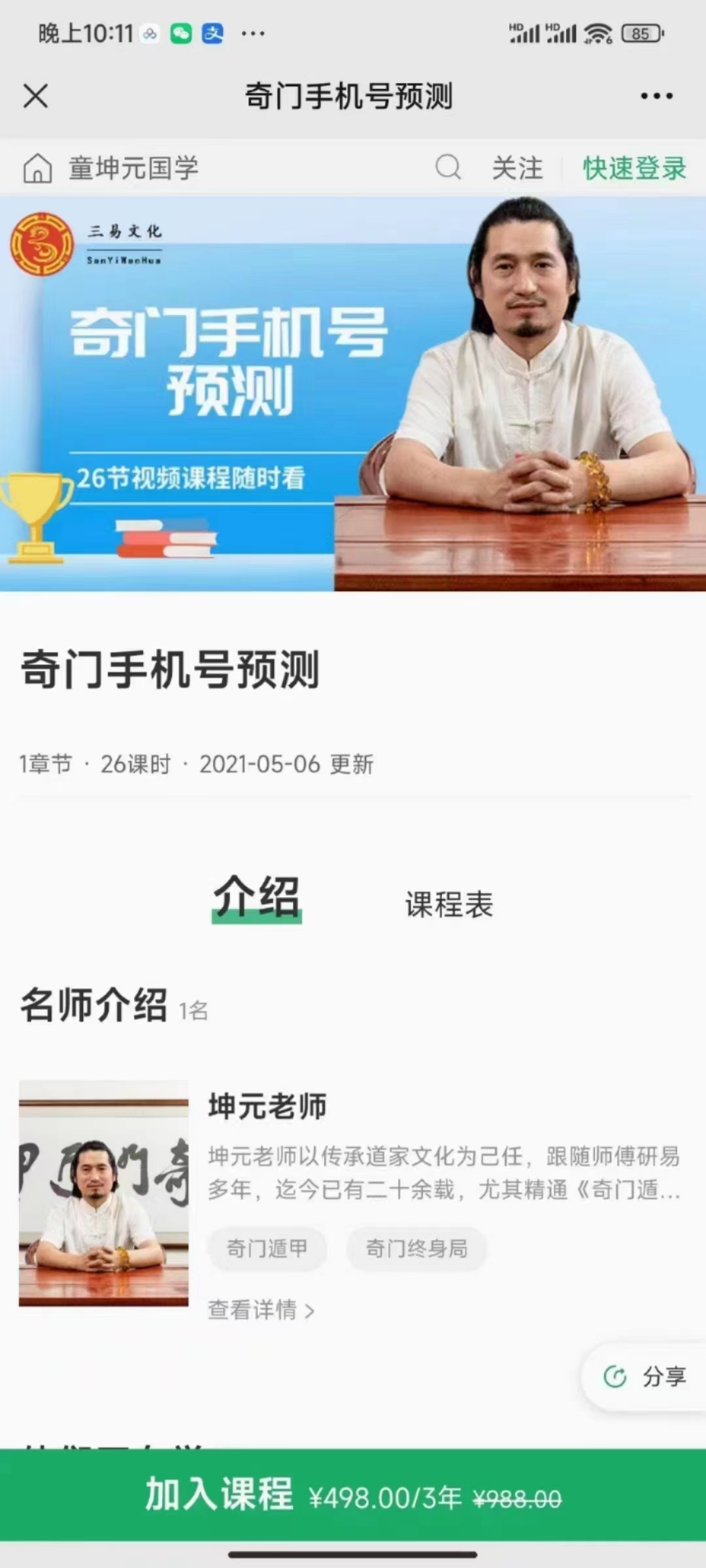Screen dimensions: 706x1568
Task: Select the 奇门遁甲 tag
Action: click(266, 1248)
